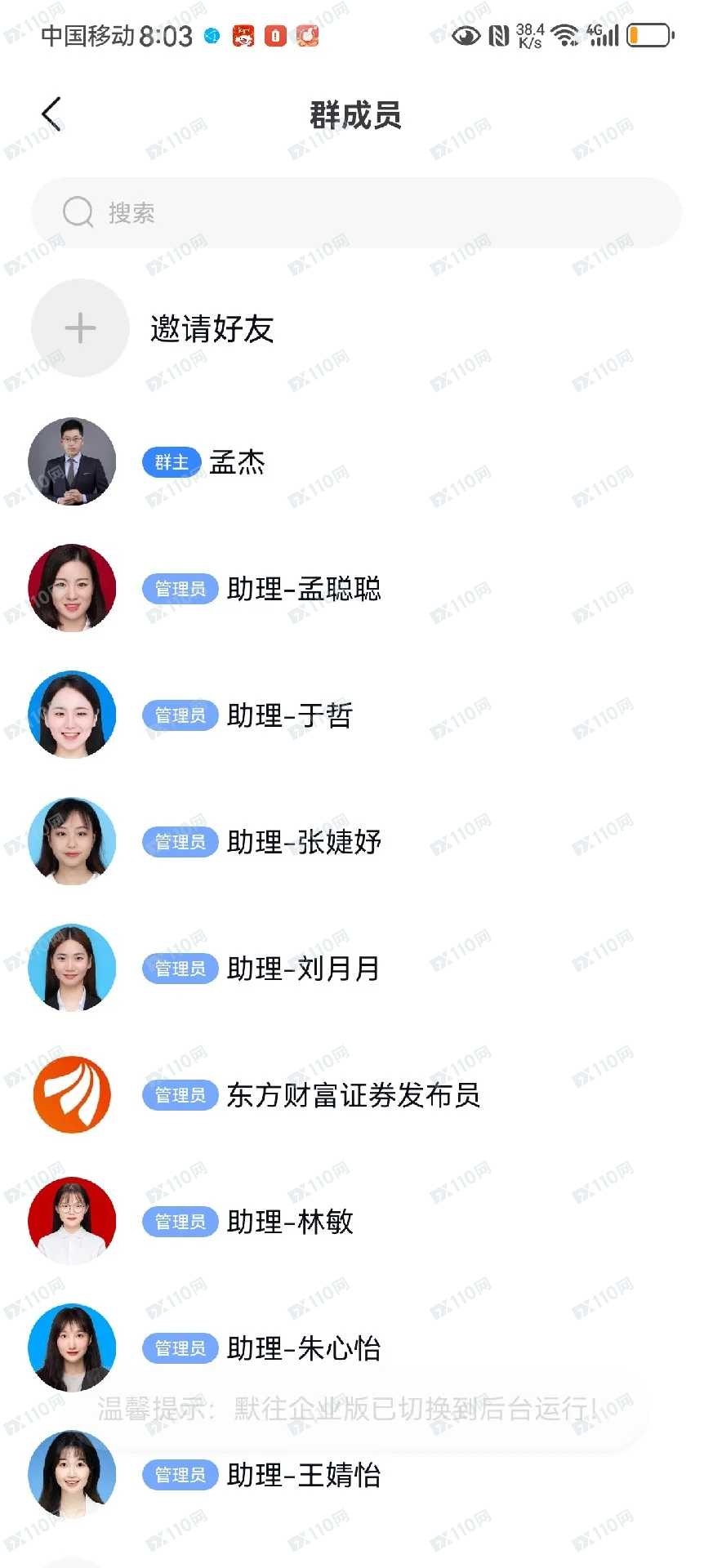This screenshot has width=713, height=1568.
Task: Open 东方财富证券发布员 member entry
Action: pyautogui.click(x=356, y=1095)
